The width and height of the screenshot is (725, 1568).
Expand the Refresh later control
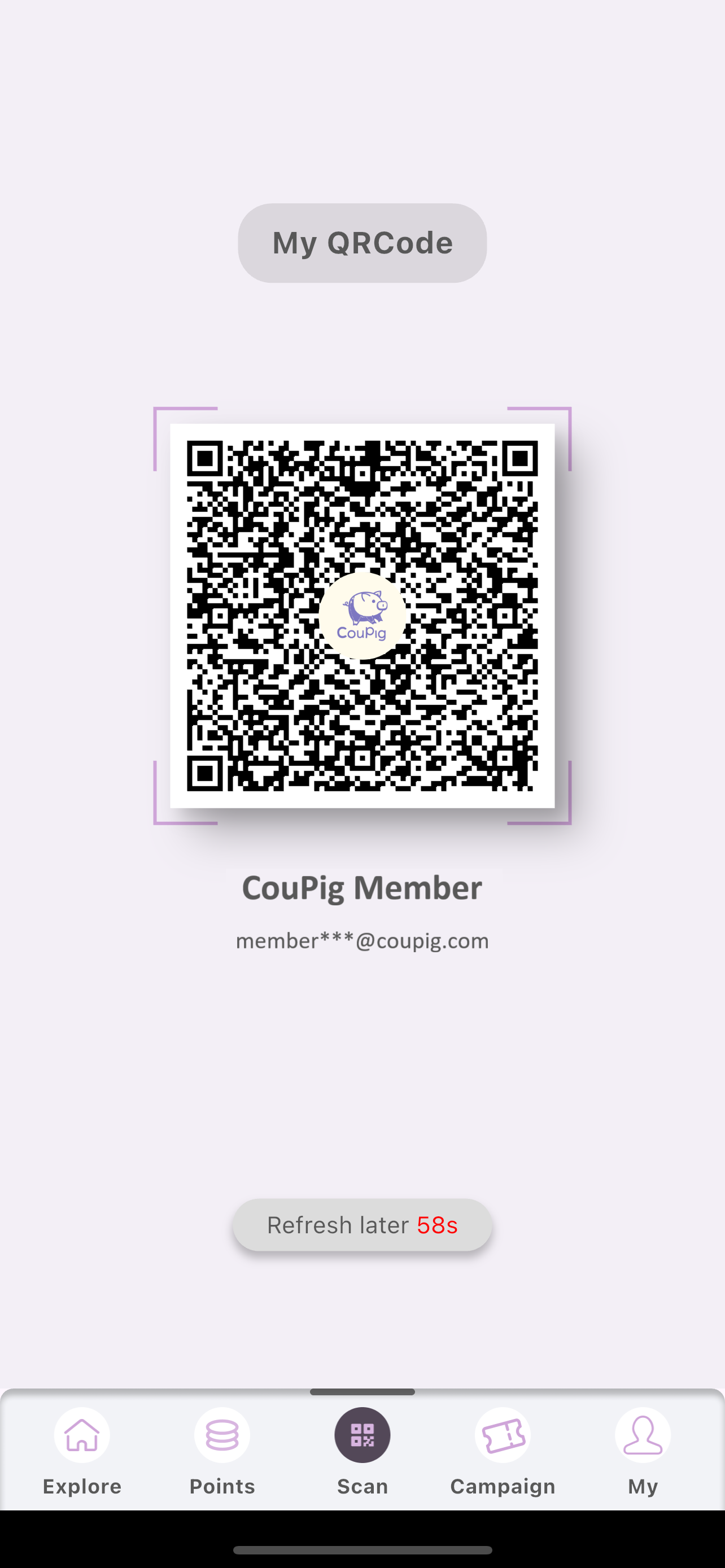pyautogui.click(x=361, y=1224)
